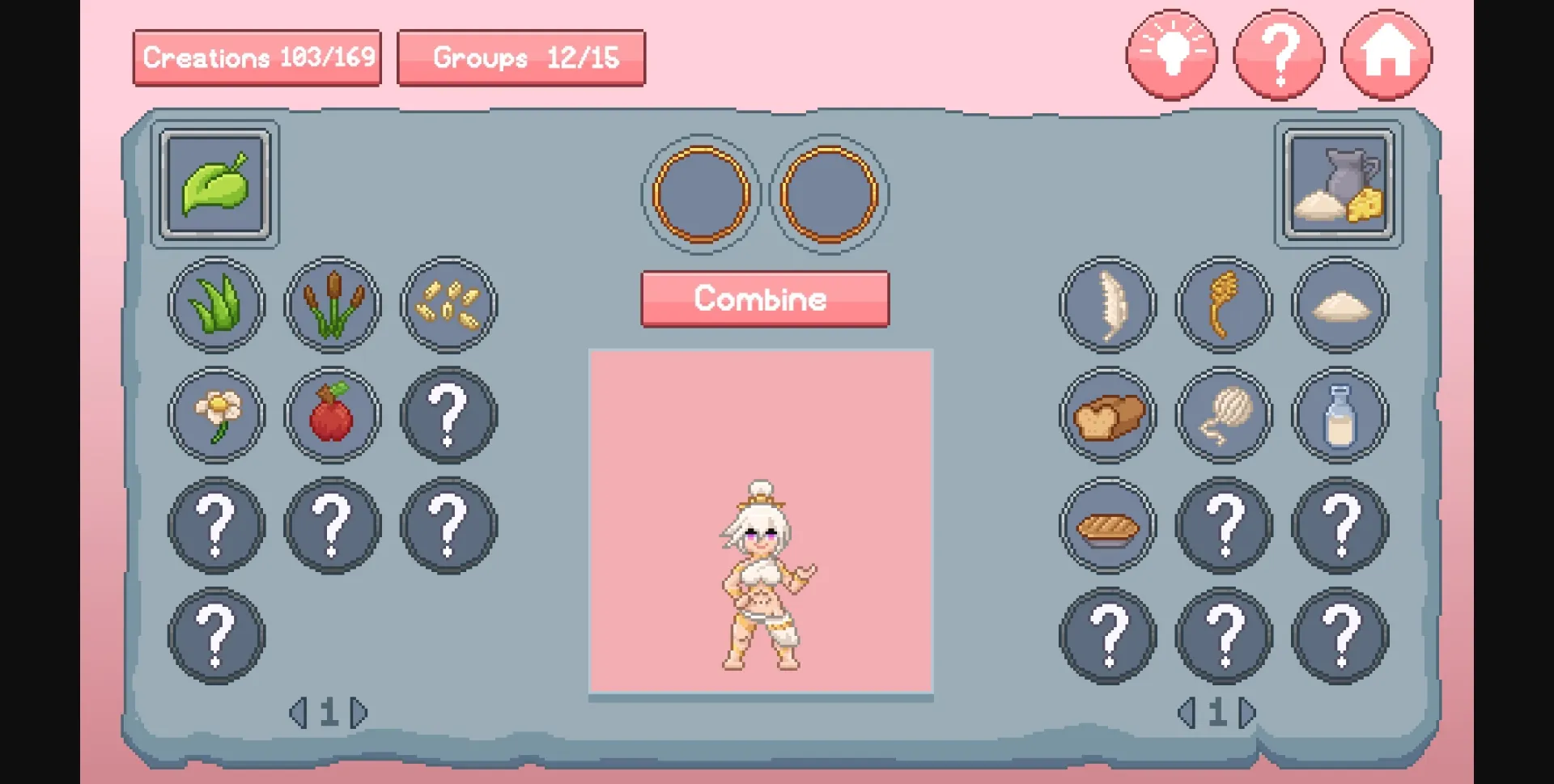Image resolution: width=1554 pixels, height=784 pixels.
Task: Go to the home screen button
Action: [1386, 55]
